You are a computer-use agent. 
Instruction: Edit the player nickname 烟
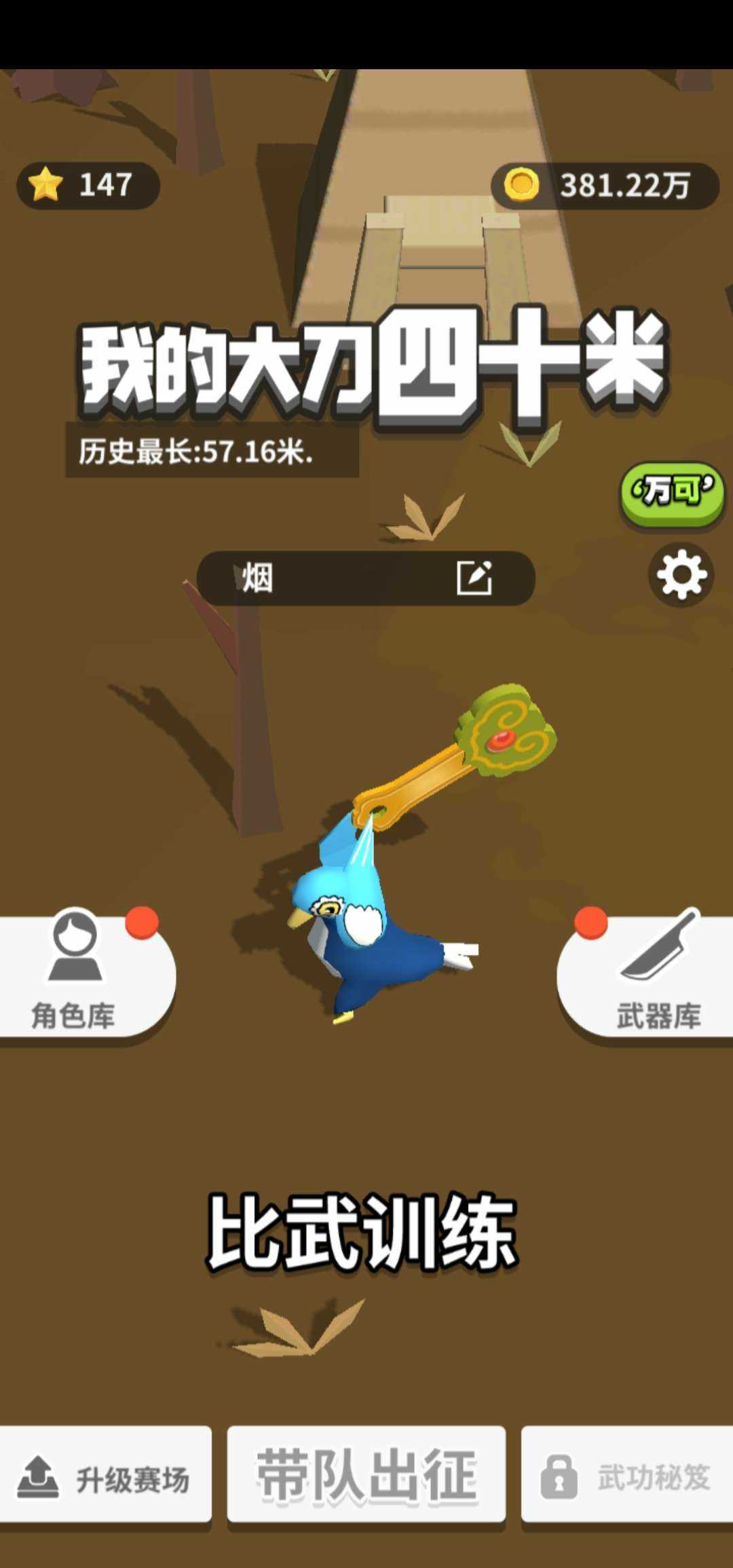coord(474,578)
